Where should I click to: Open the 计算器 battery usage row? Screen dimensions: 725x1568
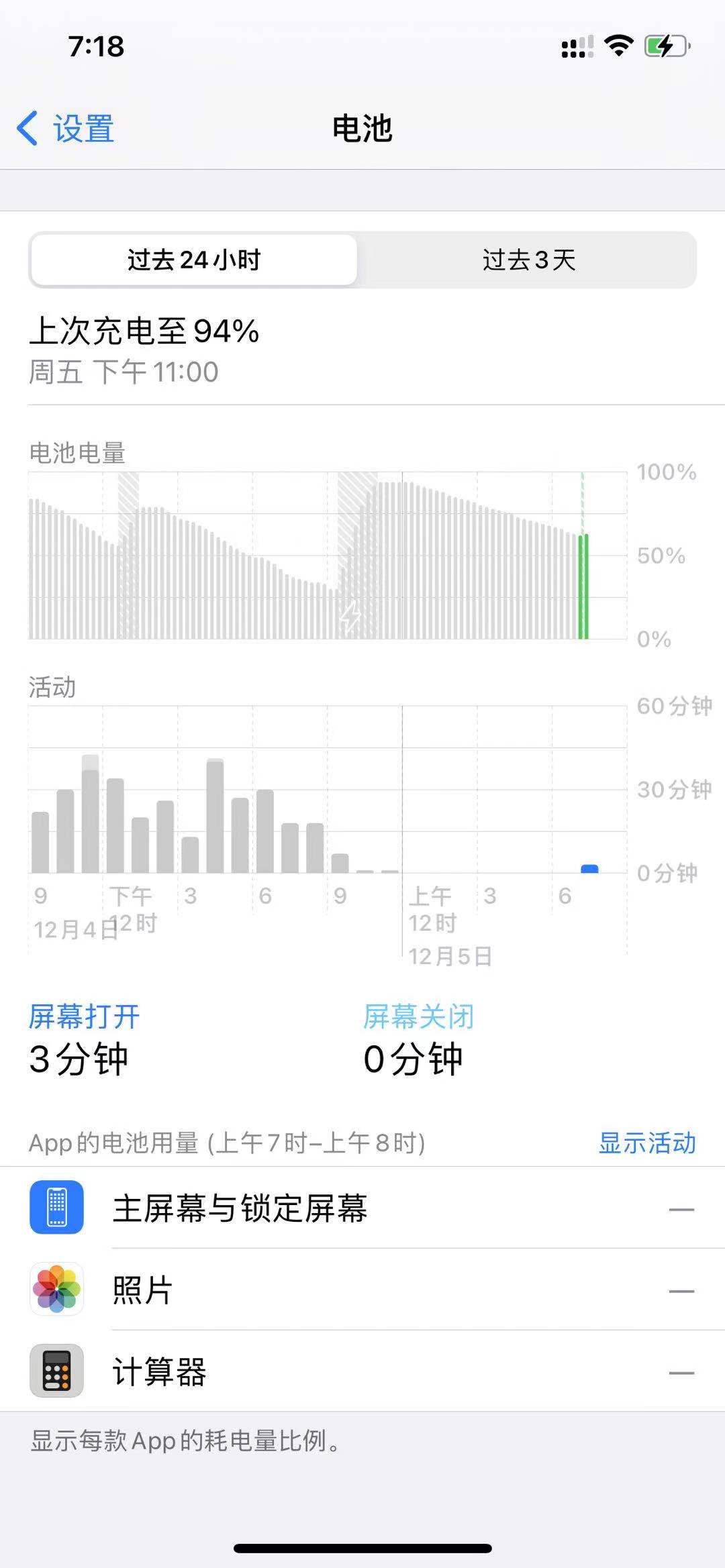click(x=362, y=1371)
